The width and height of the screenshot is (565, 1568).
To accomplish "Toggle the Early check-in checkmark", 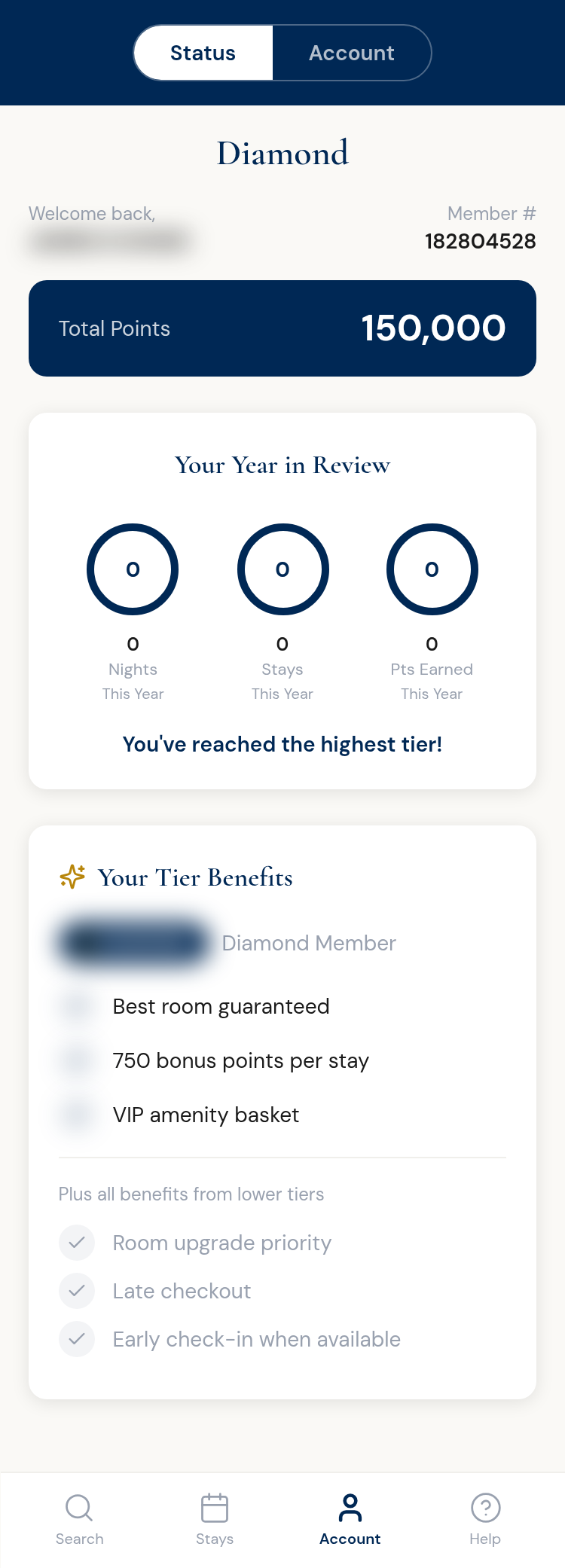I will pos(77,1339).
